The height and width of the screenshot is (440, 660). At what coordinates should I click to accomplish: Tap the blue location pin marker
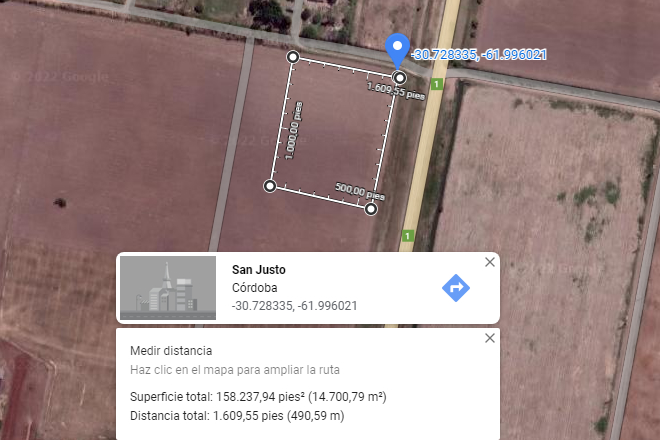coord(398,48)
